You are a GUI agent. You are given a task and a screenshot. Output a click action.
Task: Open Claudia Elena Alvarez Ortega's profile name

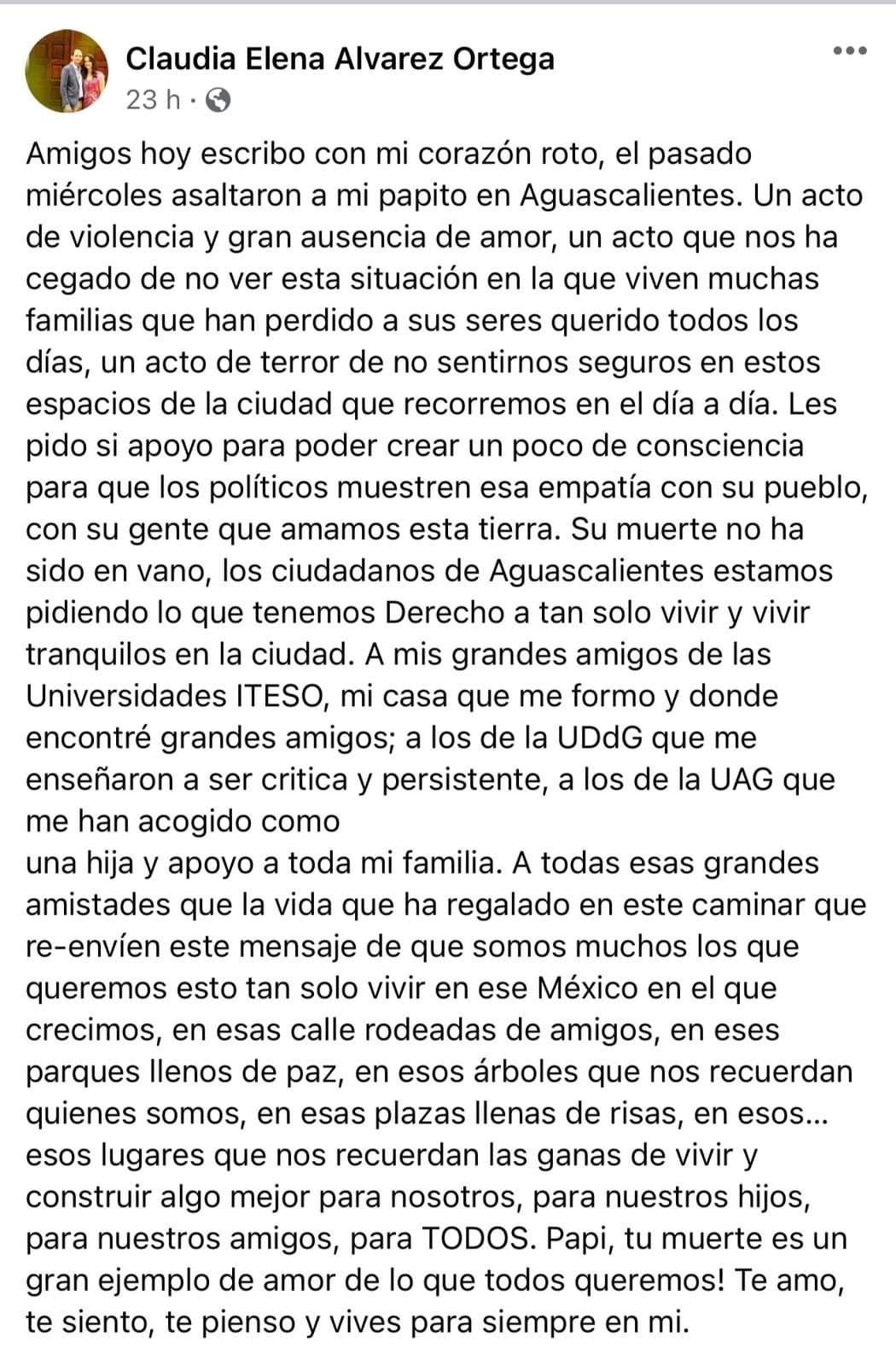[340, 58]
